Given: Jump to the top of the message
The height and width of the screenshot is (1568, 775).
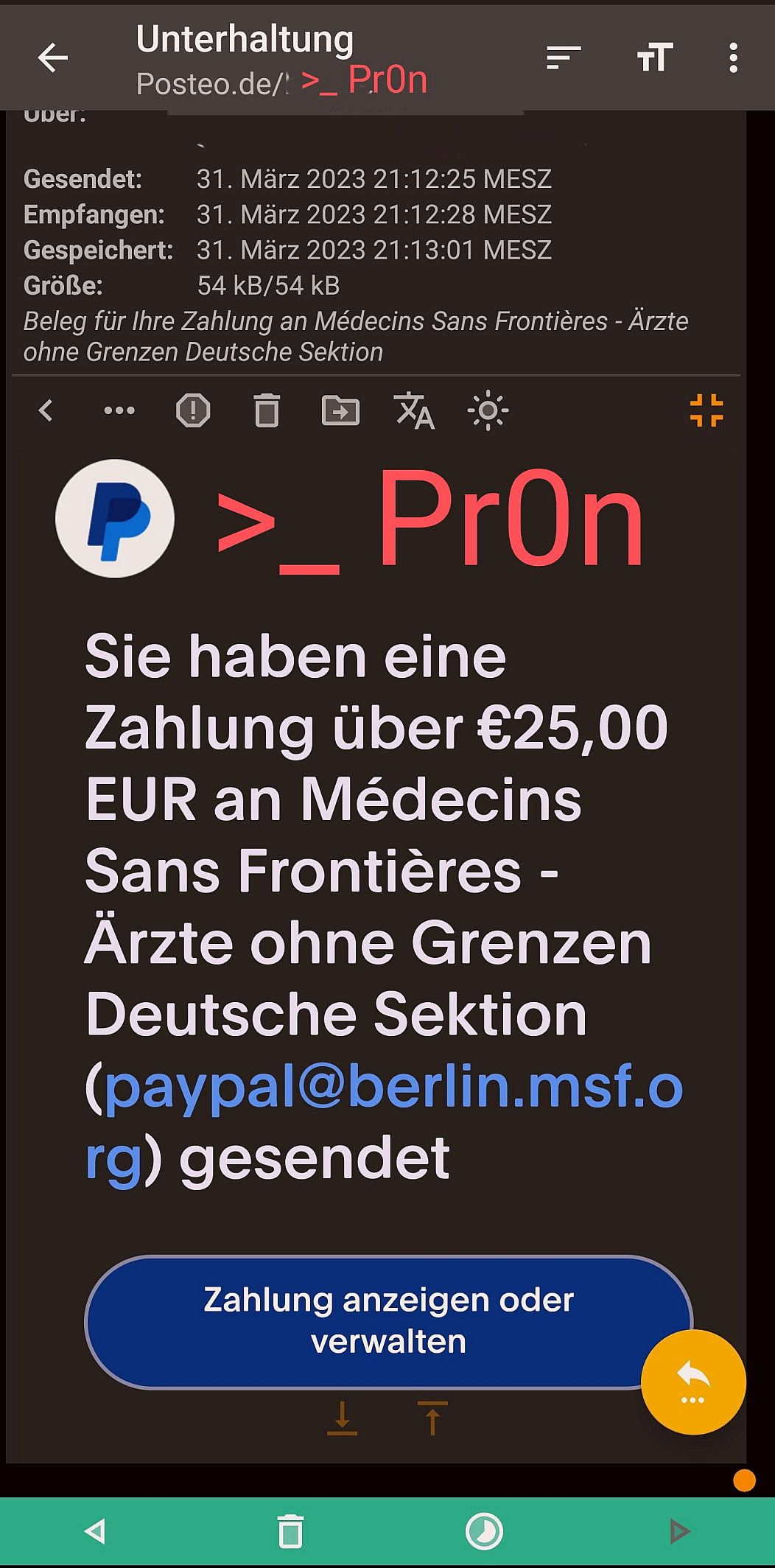Looking at the screenshot, I should coord(432,1418).
